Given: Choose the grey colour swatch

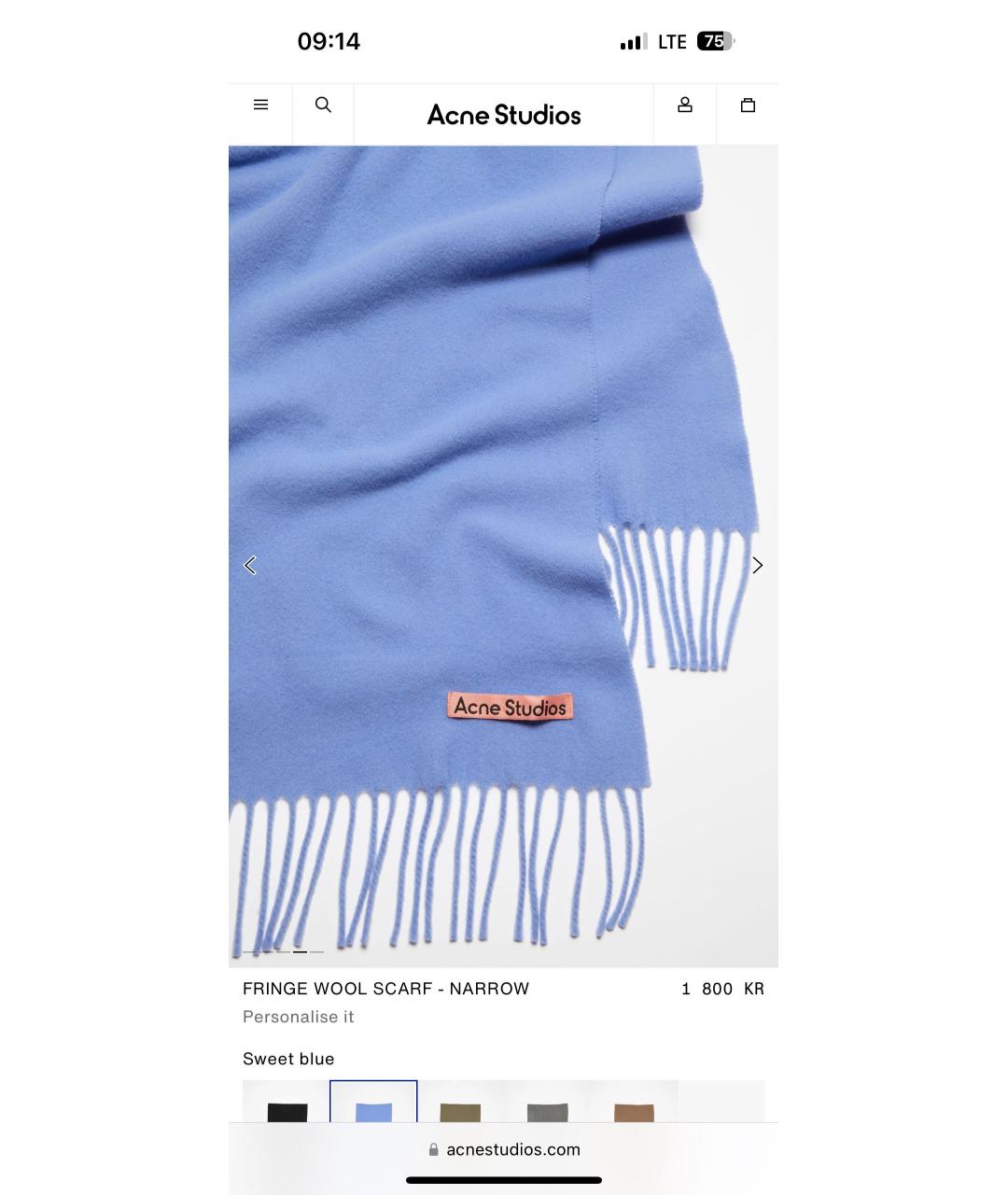Looking at the screenshot, I should tap(547, 1106).
